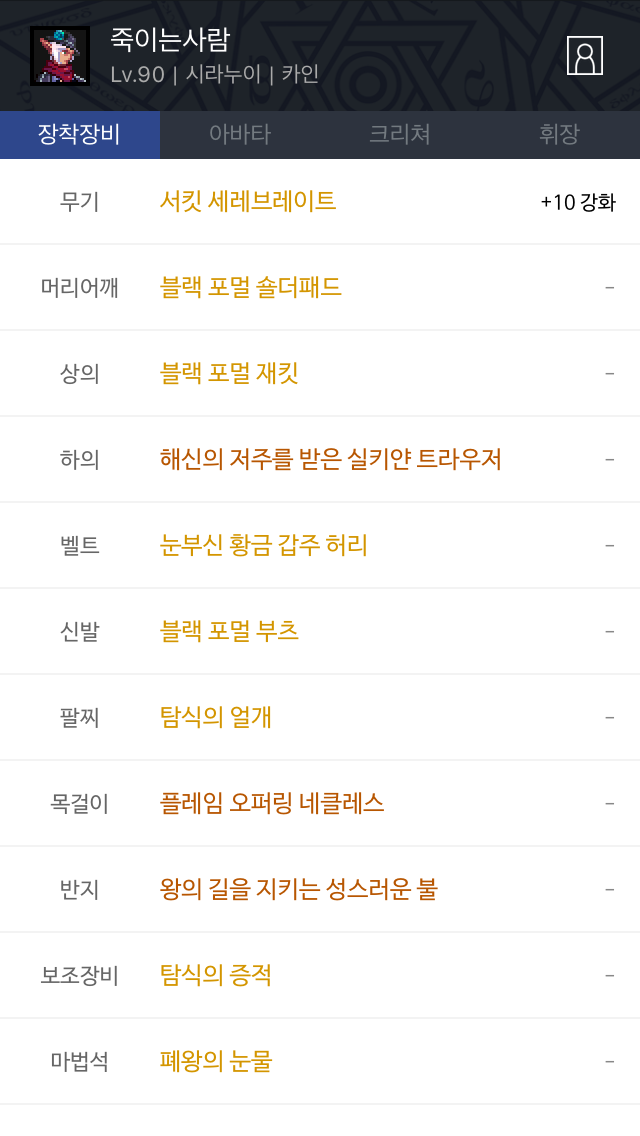Viewport: 640px width, 1136px height.
Task: Select the 장착장비 tab
Action: pos(80,135)
